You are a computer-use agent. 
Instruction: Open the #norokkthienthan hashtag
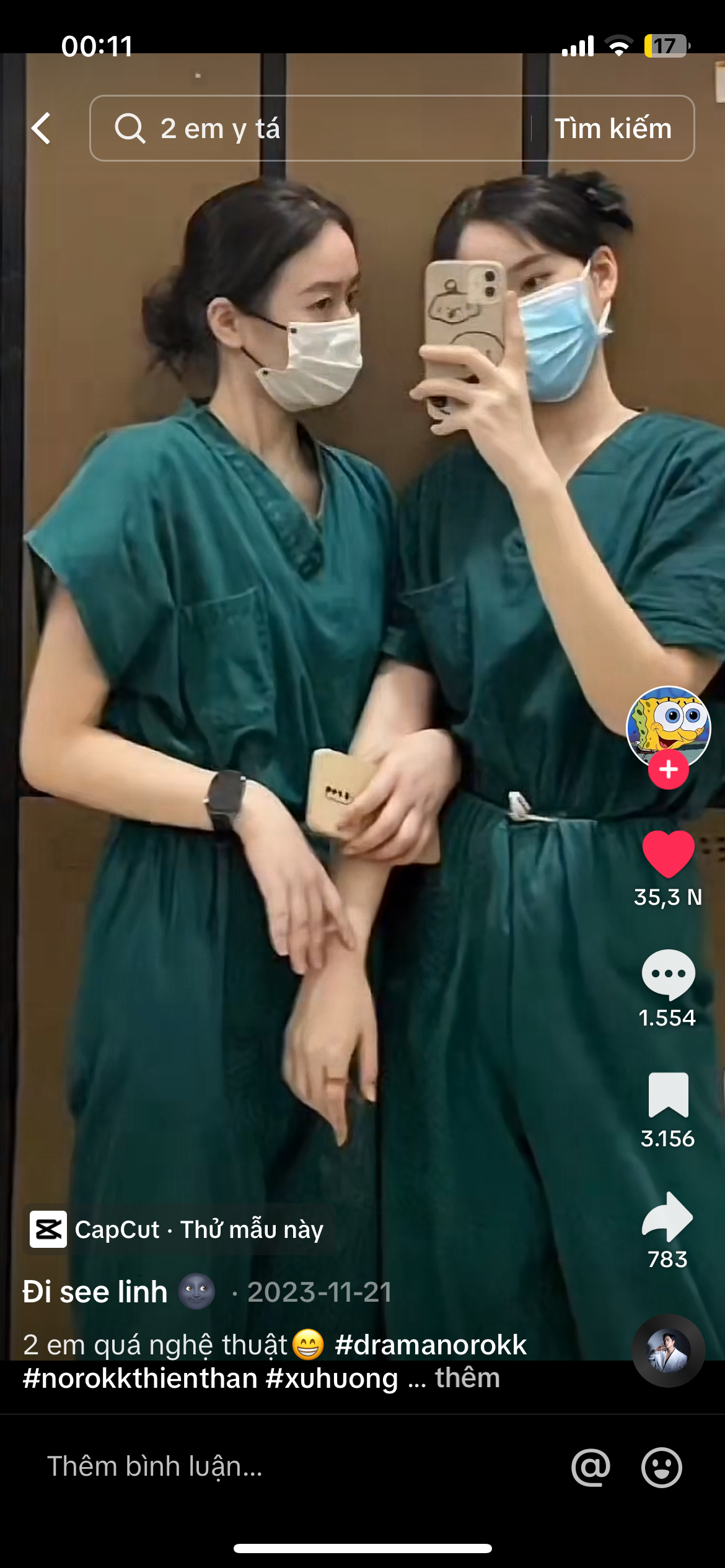pos(140,1379)
